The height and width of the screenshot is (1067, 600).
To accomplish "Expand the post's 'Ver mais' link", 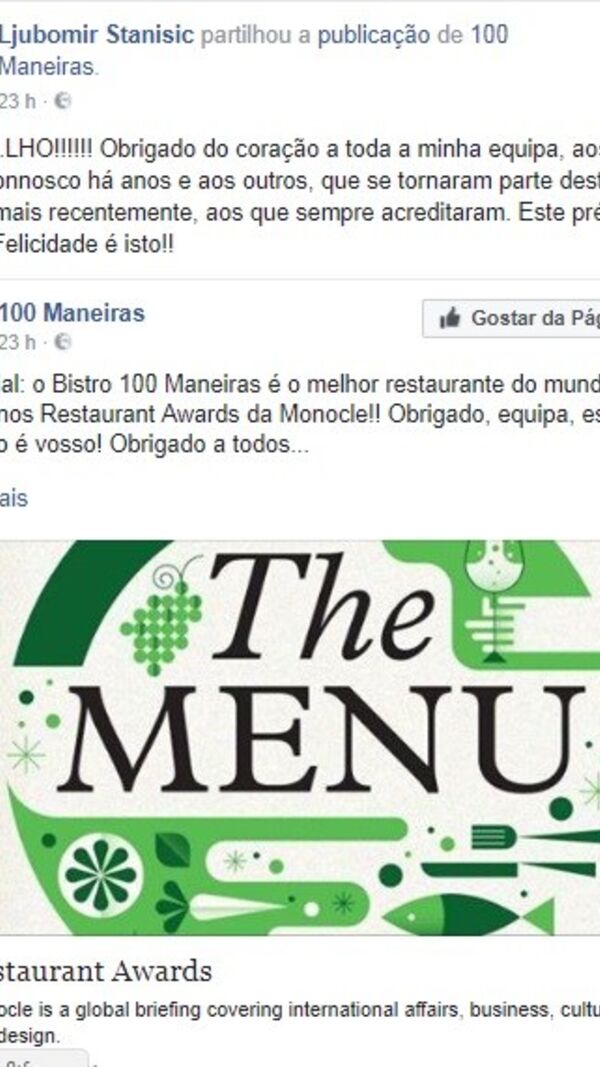I will click(14, 498).
